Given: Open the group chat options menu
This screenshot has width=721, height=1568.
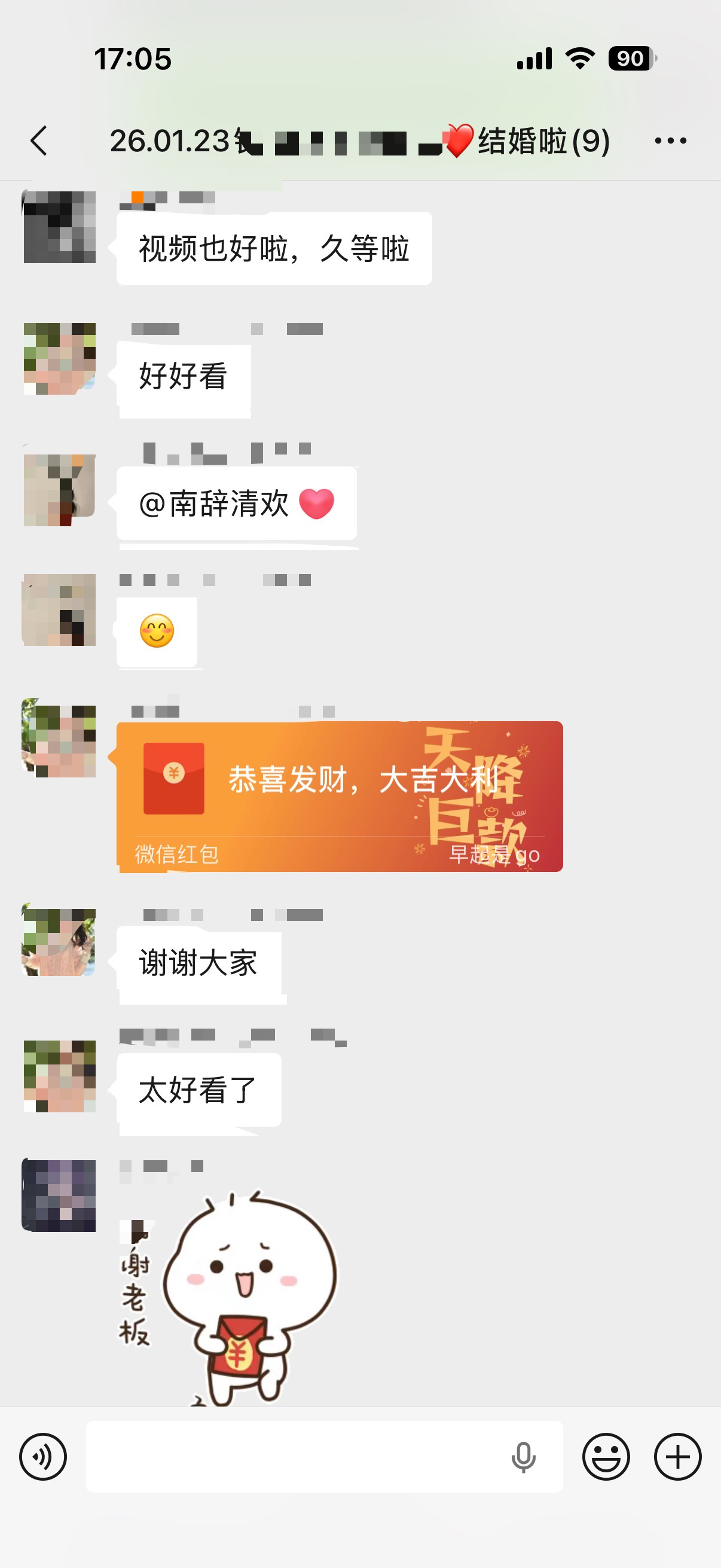Looking at the screenshot, I should click(x=671, y=141).
